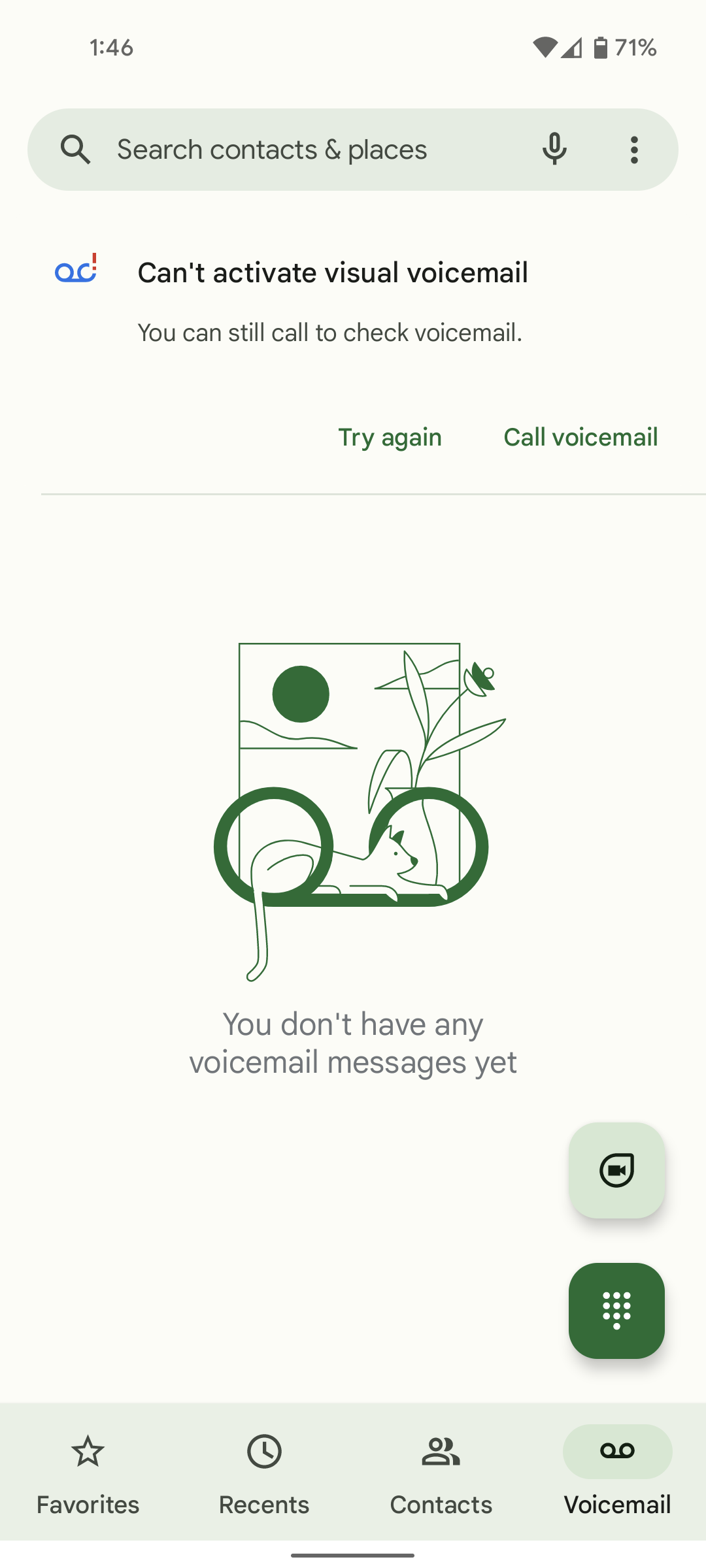Screen dimensions: 706x1568
Task: Tap the Voicemail tape icon in navigation
Action: (617, 1452)
